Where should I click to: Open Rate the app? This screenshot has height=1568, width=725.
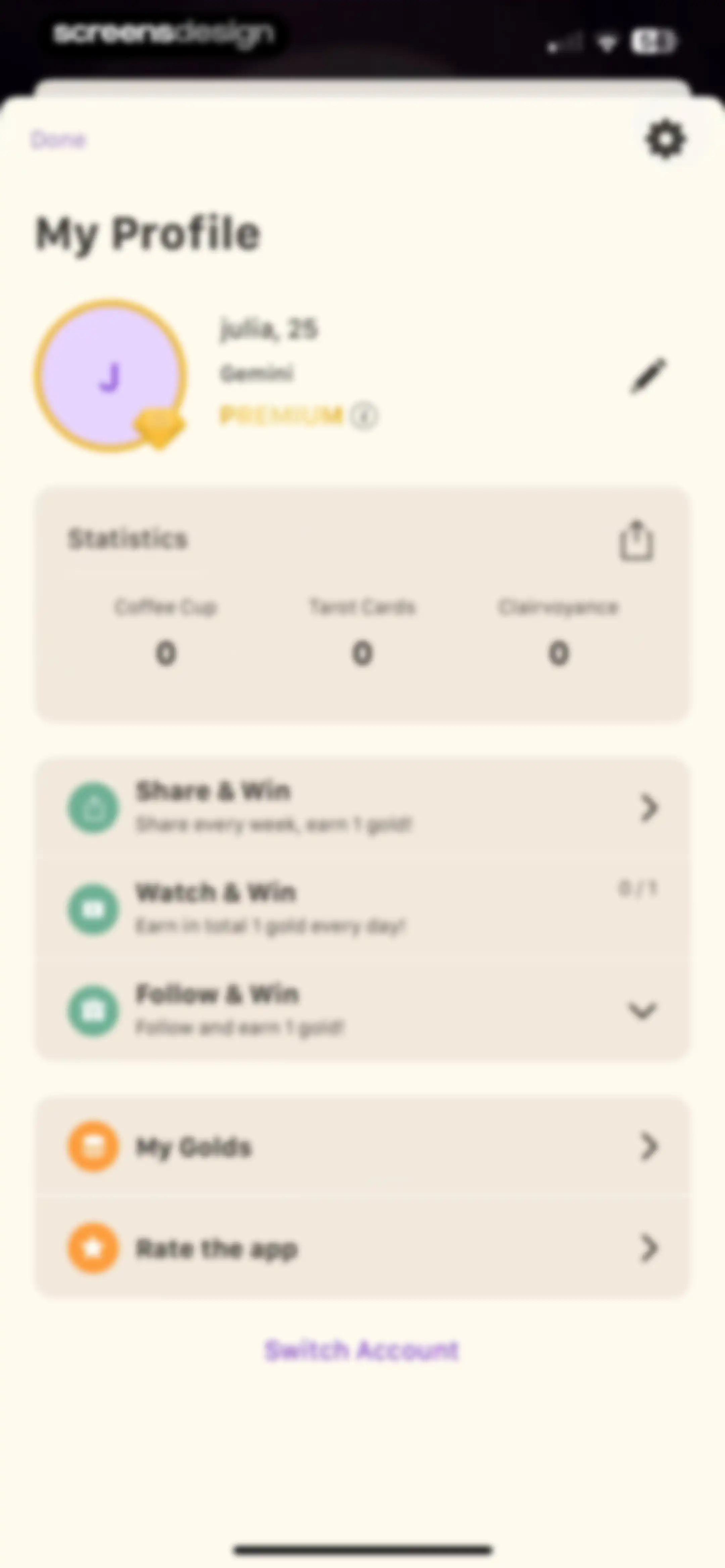363,1249
